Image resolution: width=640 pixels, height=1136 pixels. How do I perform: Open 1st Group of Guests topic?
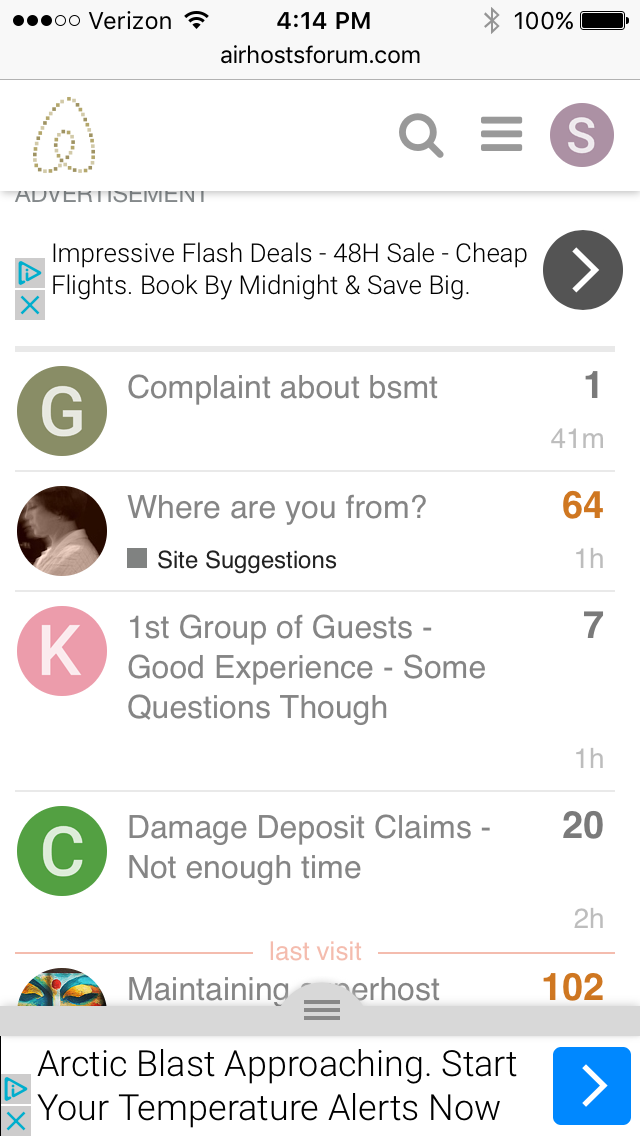306,667
